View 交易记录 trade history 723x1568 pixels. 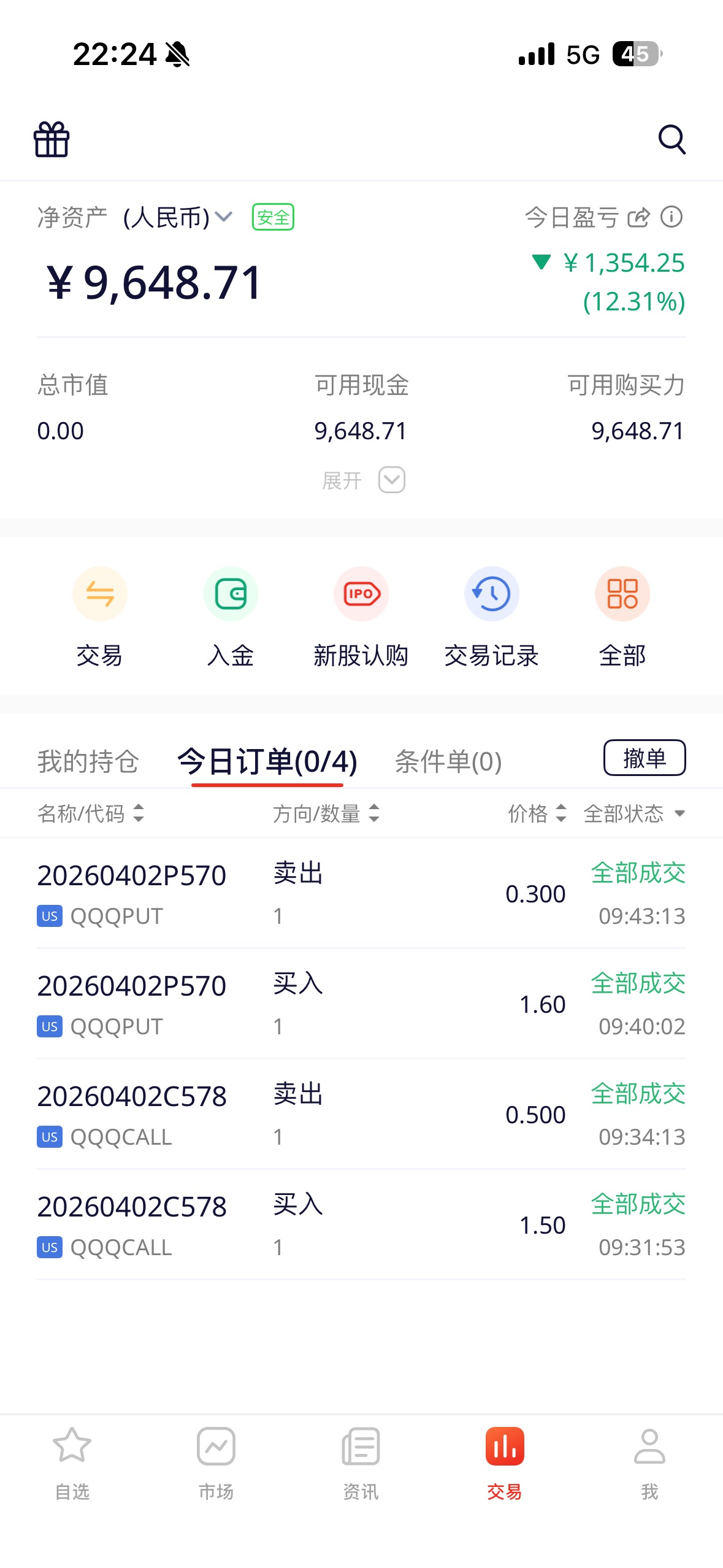pyautogui.click(x=492, y=617)
